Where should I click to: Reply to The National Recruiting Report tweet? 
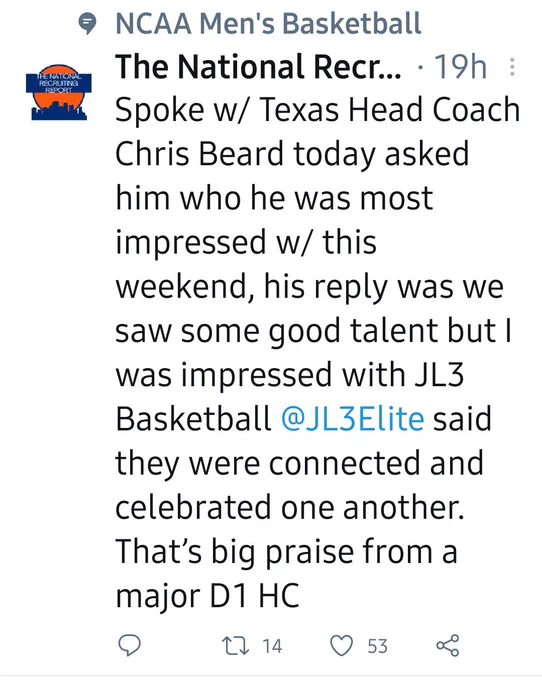point(130,645)
